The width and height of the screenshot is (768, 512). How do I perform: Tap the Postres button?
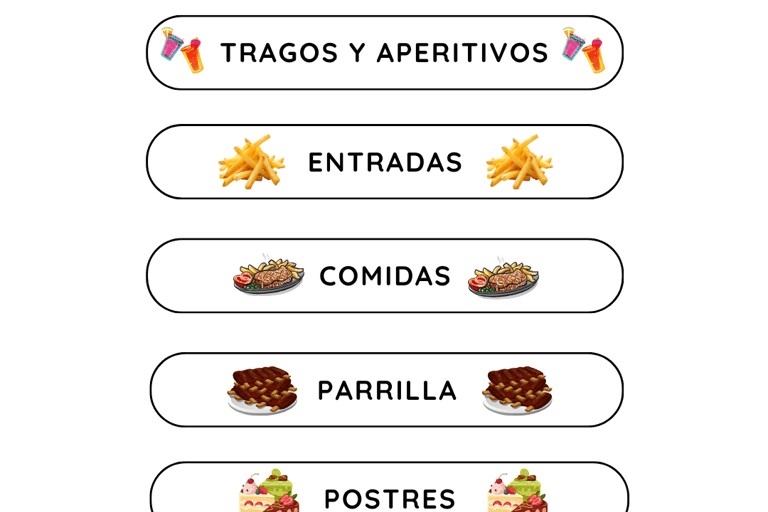click(389, 494)
